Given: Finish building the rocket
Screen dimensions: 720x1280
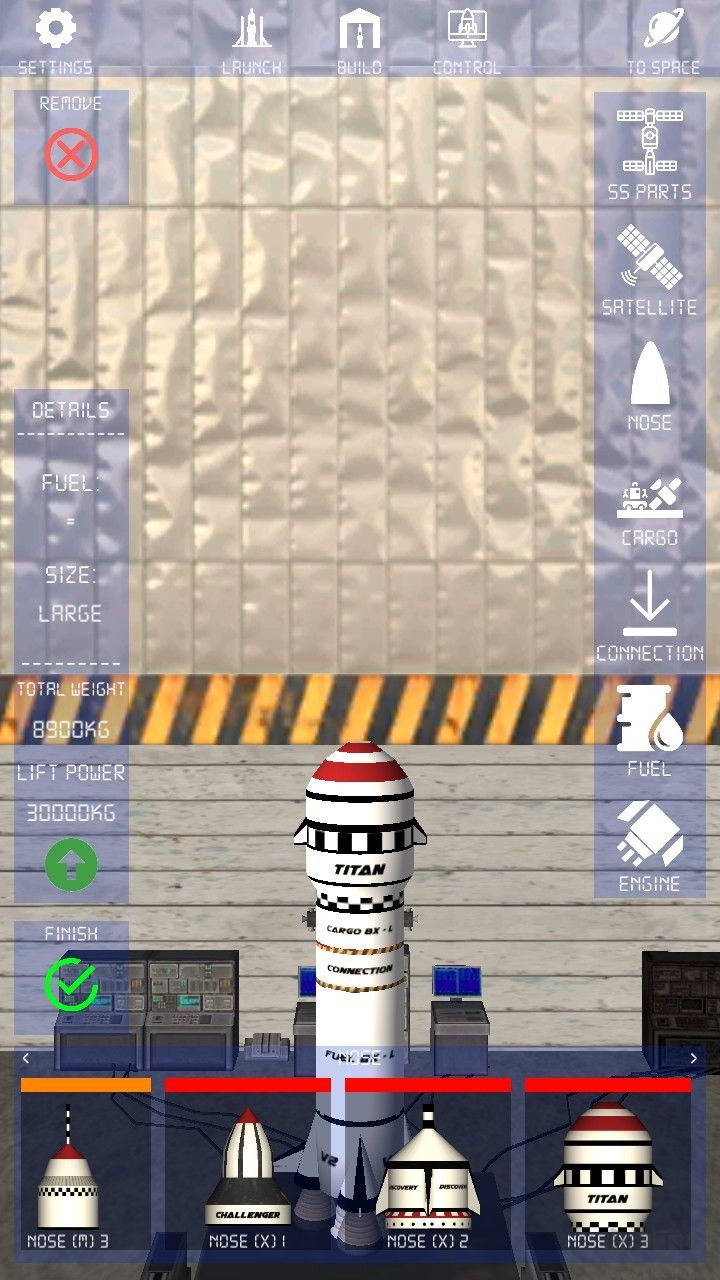Looking at the screenshot, I should [x=71, y=982].
